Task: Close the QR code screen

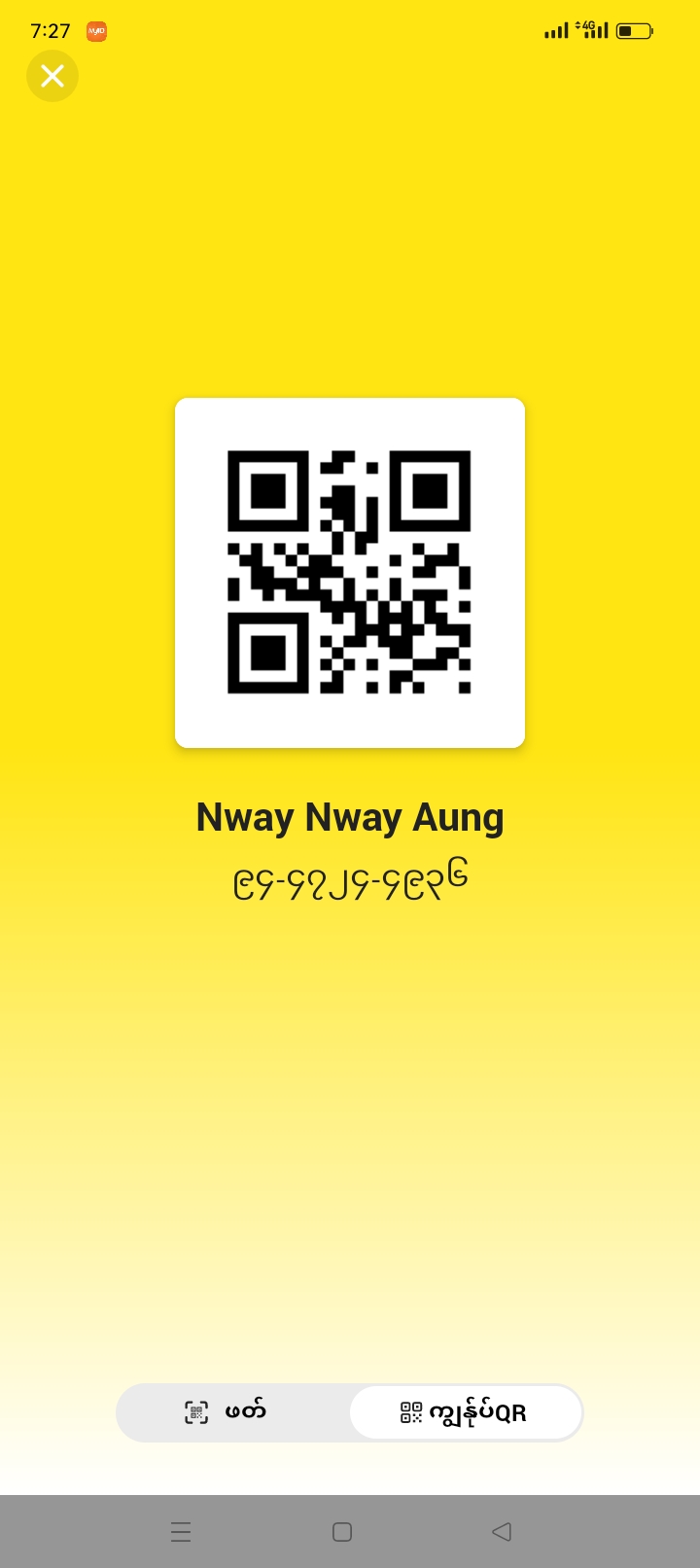Action: tap(52, 76)
